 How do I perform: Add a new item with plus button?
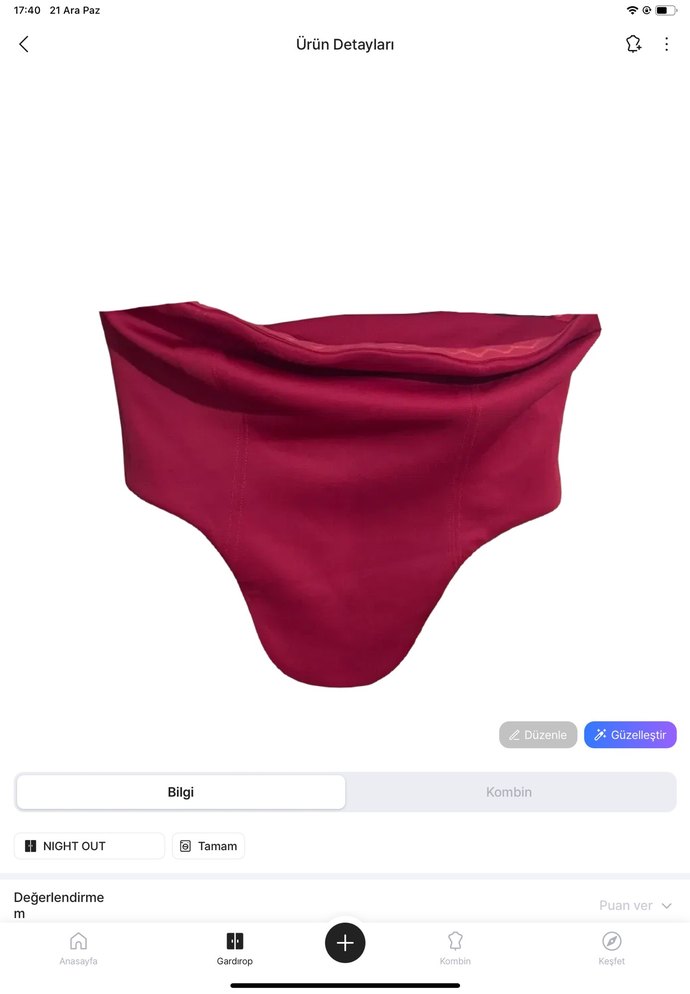pos(345,943)
